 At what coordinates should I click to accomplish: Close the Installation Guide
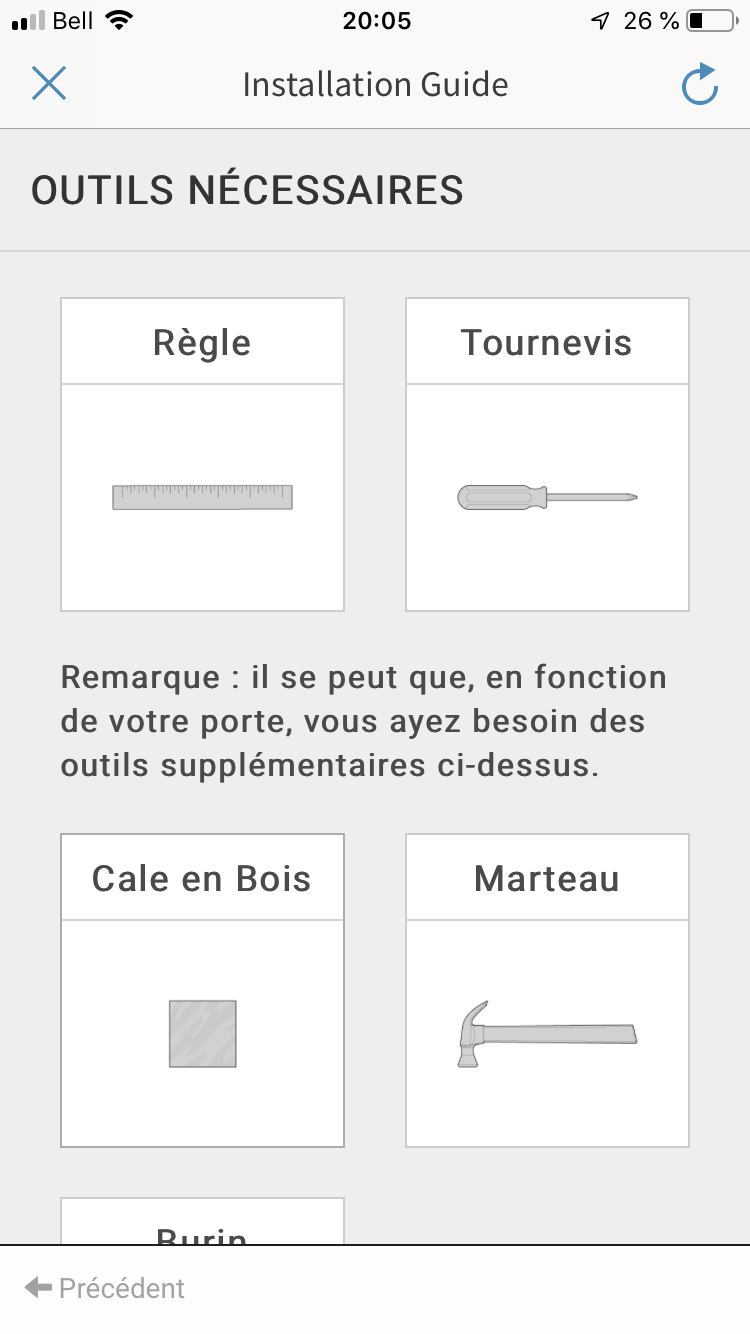tap(49, 84)
